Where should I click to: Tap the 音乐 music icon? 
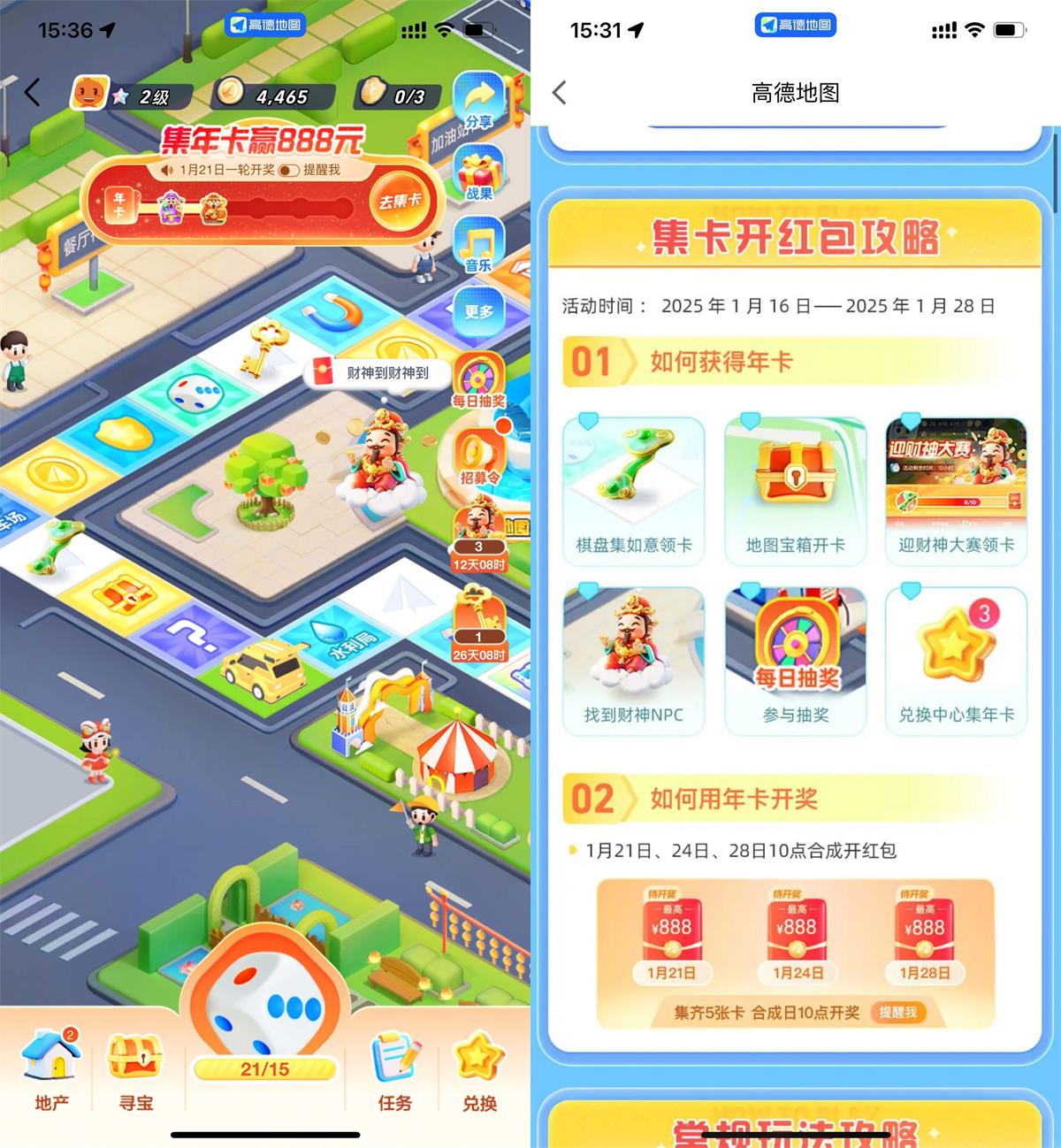478,246
